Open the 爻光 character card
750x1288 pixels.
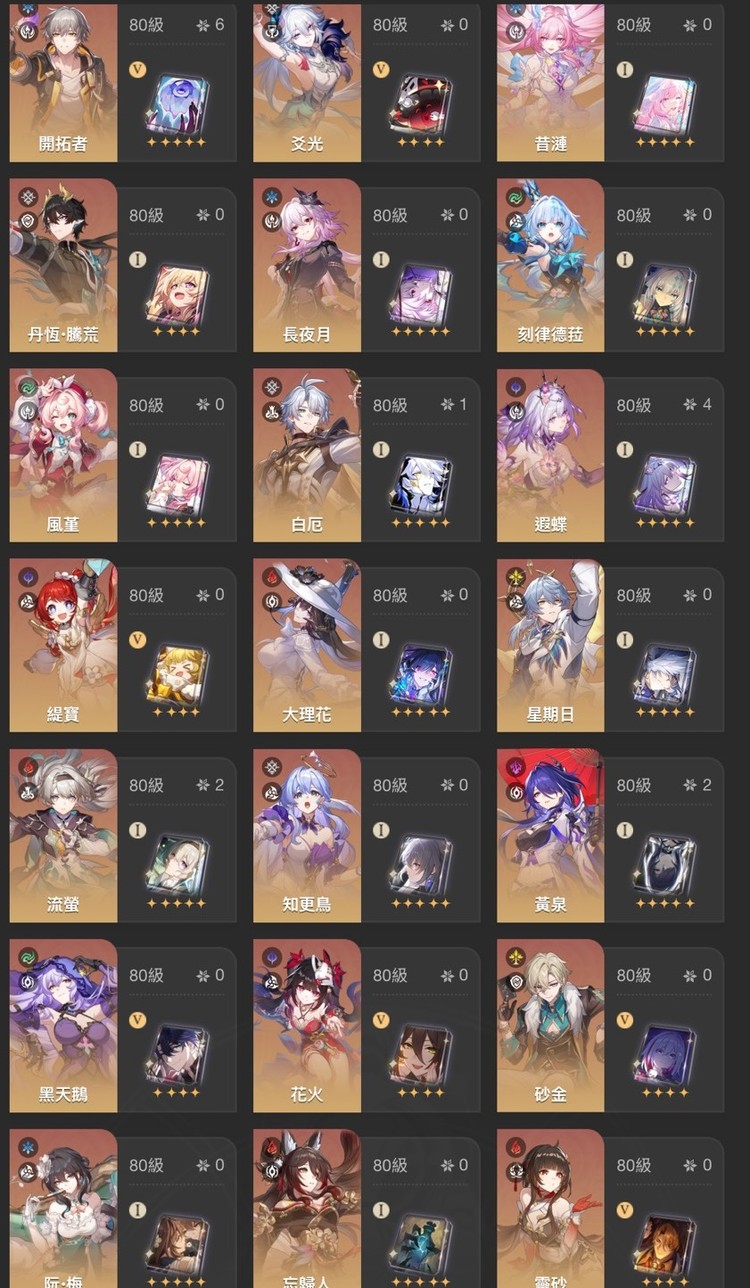[x=366, y=81]
